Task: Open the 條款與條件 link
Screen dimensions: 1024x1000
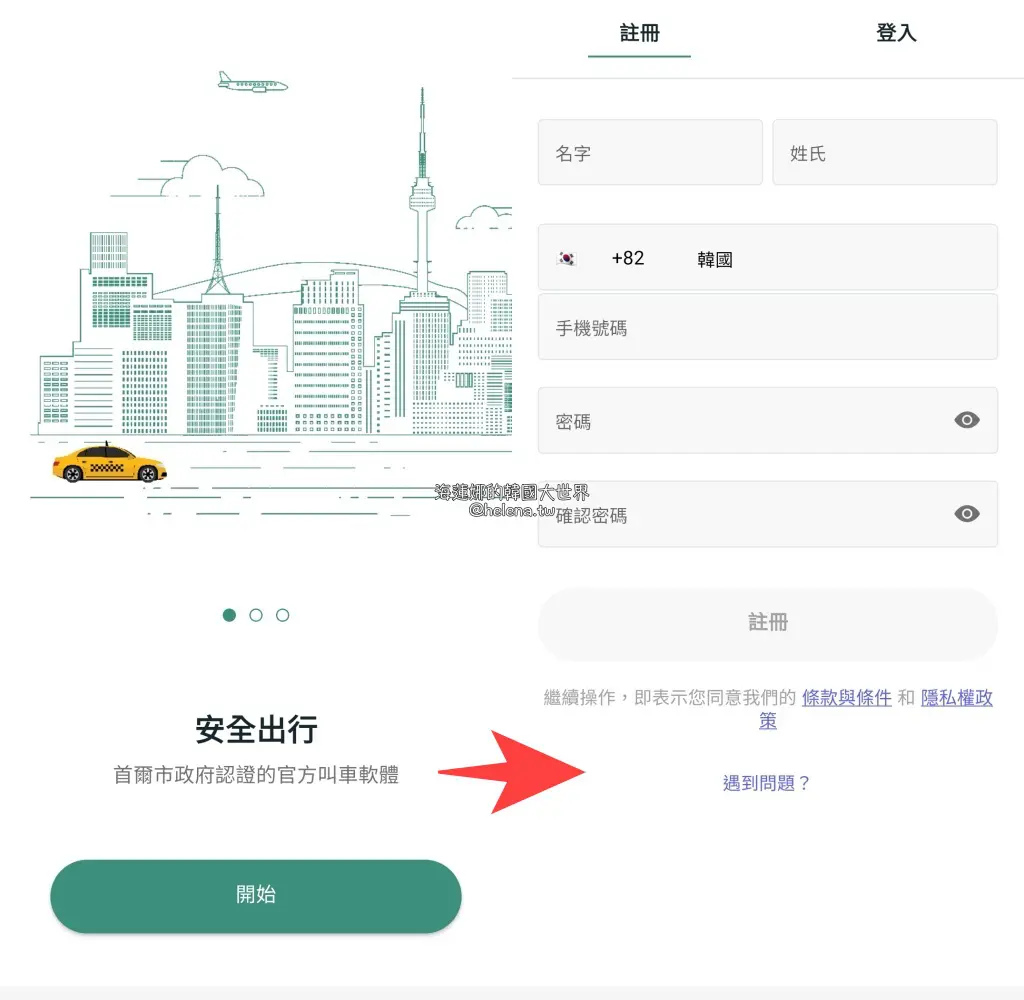Action: pos(846,698)
